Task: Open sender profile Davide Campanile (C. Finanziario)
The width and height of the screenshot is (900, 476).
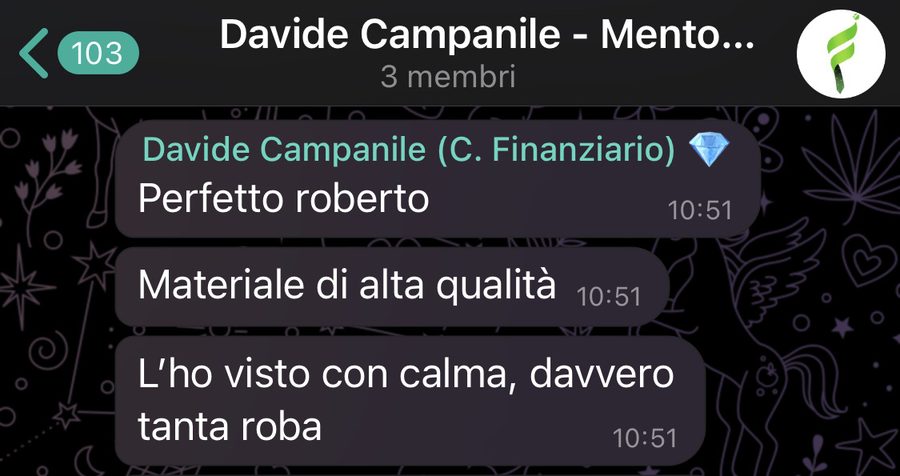Action: (x=409, y=149)
